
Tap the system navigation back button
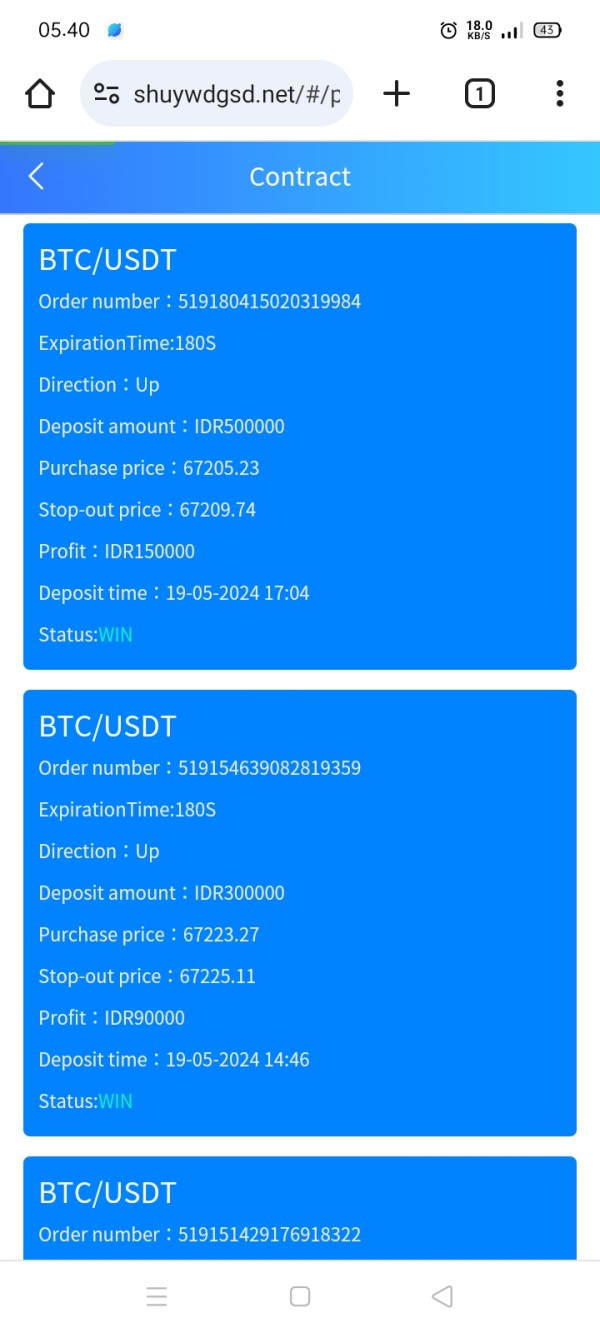442,1297
